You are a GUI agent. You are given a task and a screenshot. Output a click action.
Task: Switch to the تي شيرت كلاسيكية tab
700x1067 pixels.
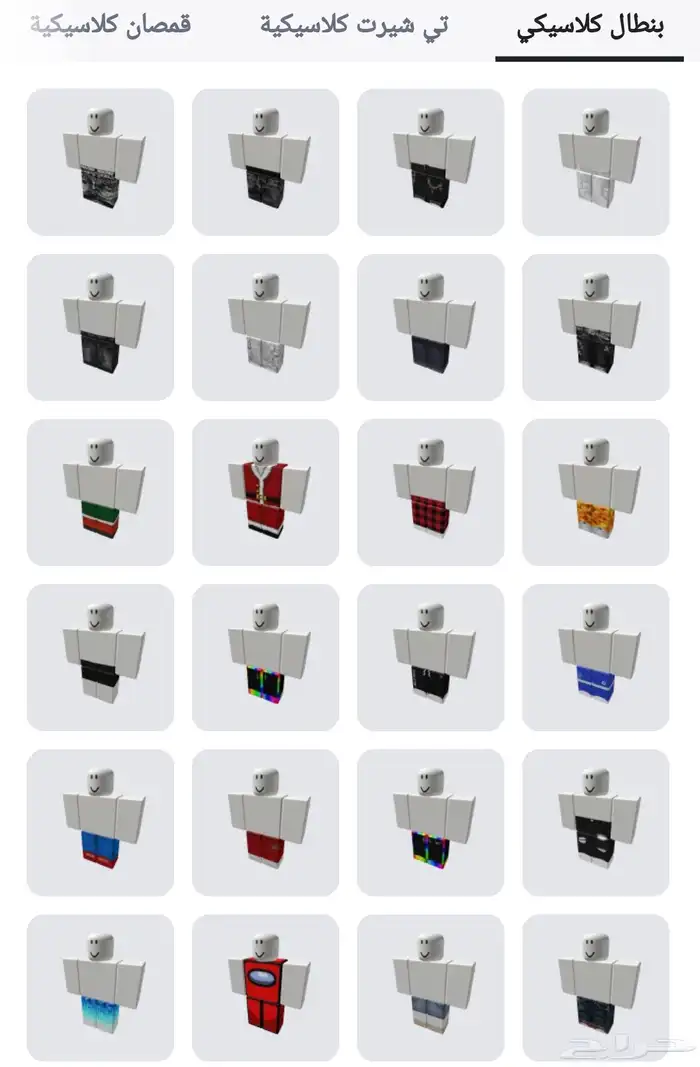(354, 26)
